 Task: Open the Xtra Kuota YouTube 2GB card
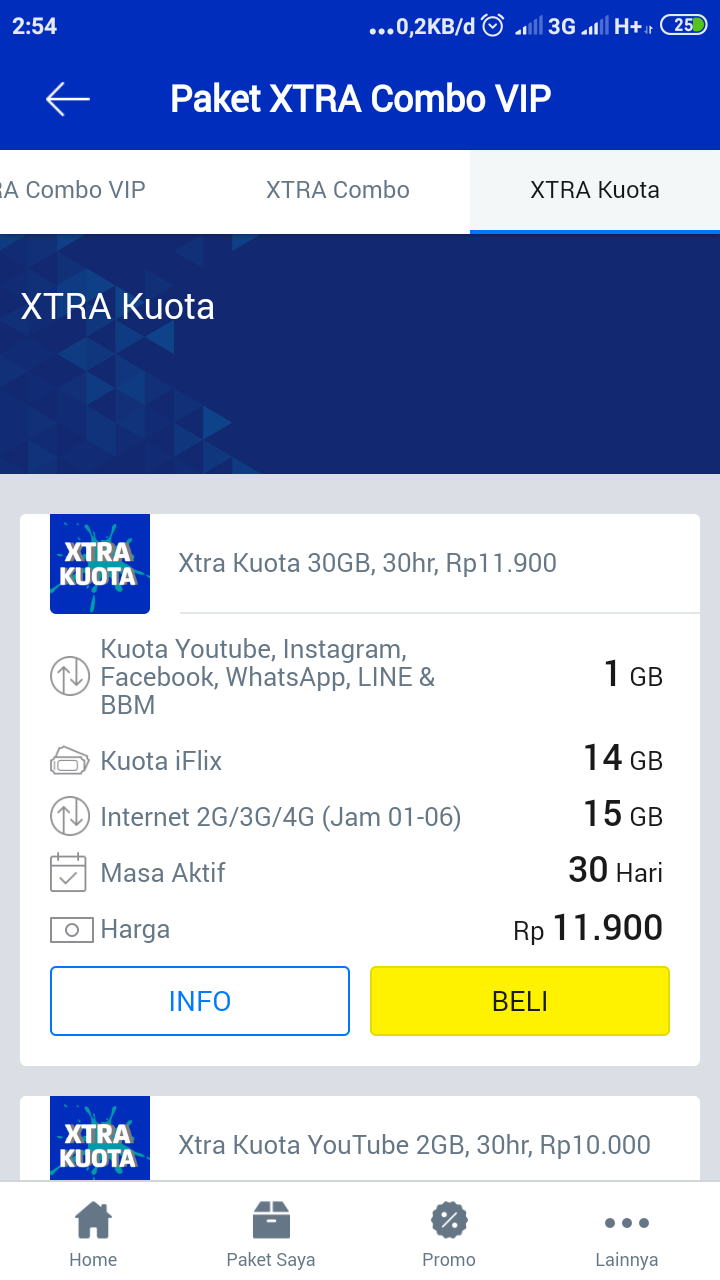click(414, 1144)
